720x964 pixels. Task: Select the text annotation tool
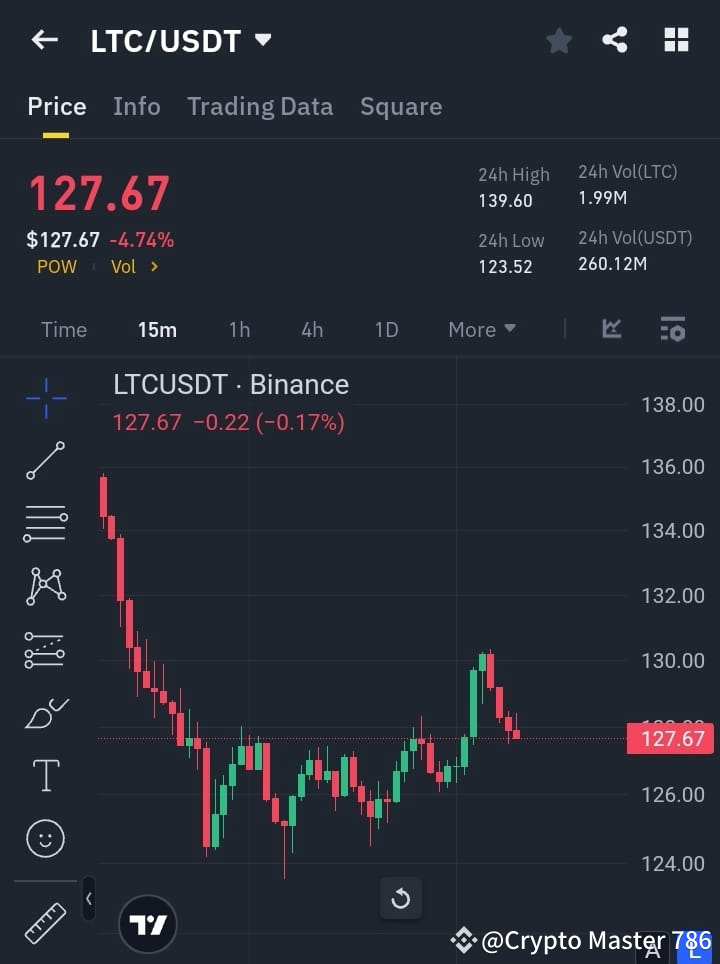point(44,775)
